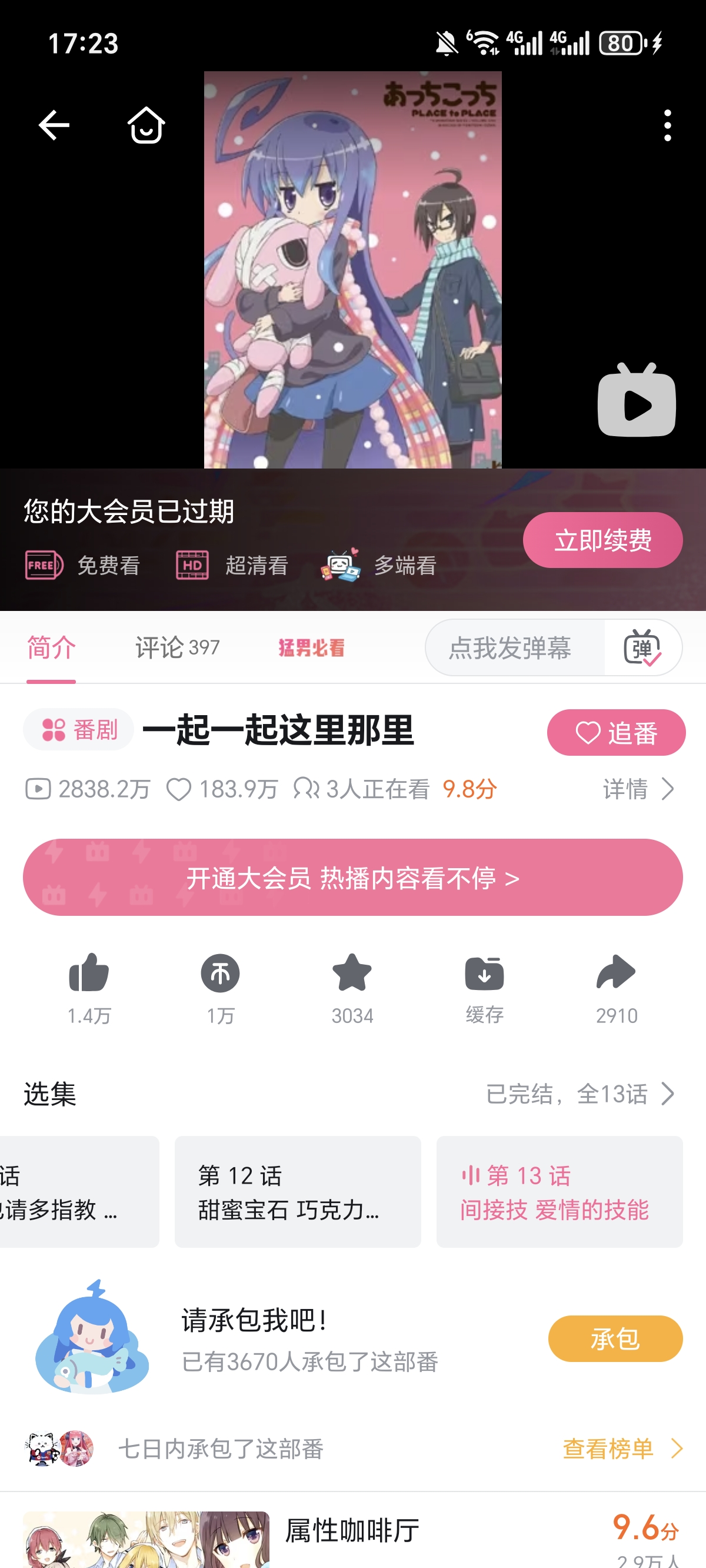The image size is (706, 1568).
Task: Open the 猛男必看 tab
Action: pyautogui.click(x=311, y=647)
